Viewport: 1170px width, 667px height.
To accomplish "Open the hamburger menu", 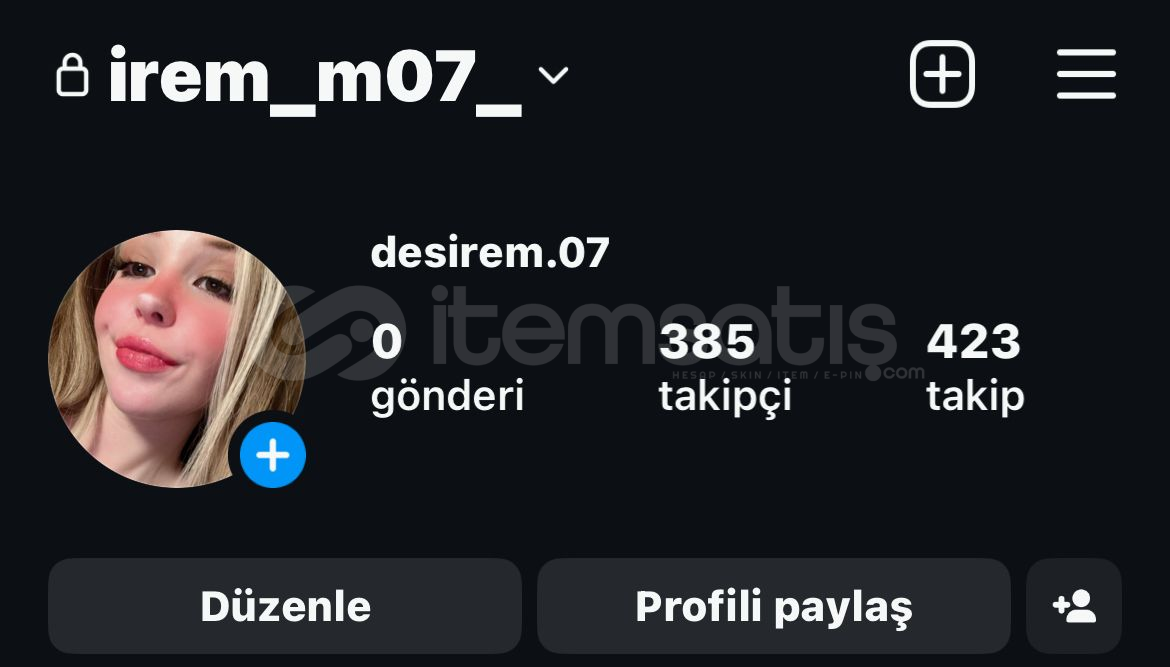I will click(x=1086, y=74).
